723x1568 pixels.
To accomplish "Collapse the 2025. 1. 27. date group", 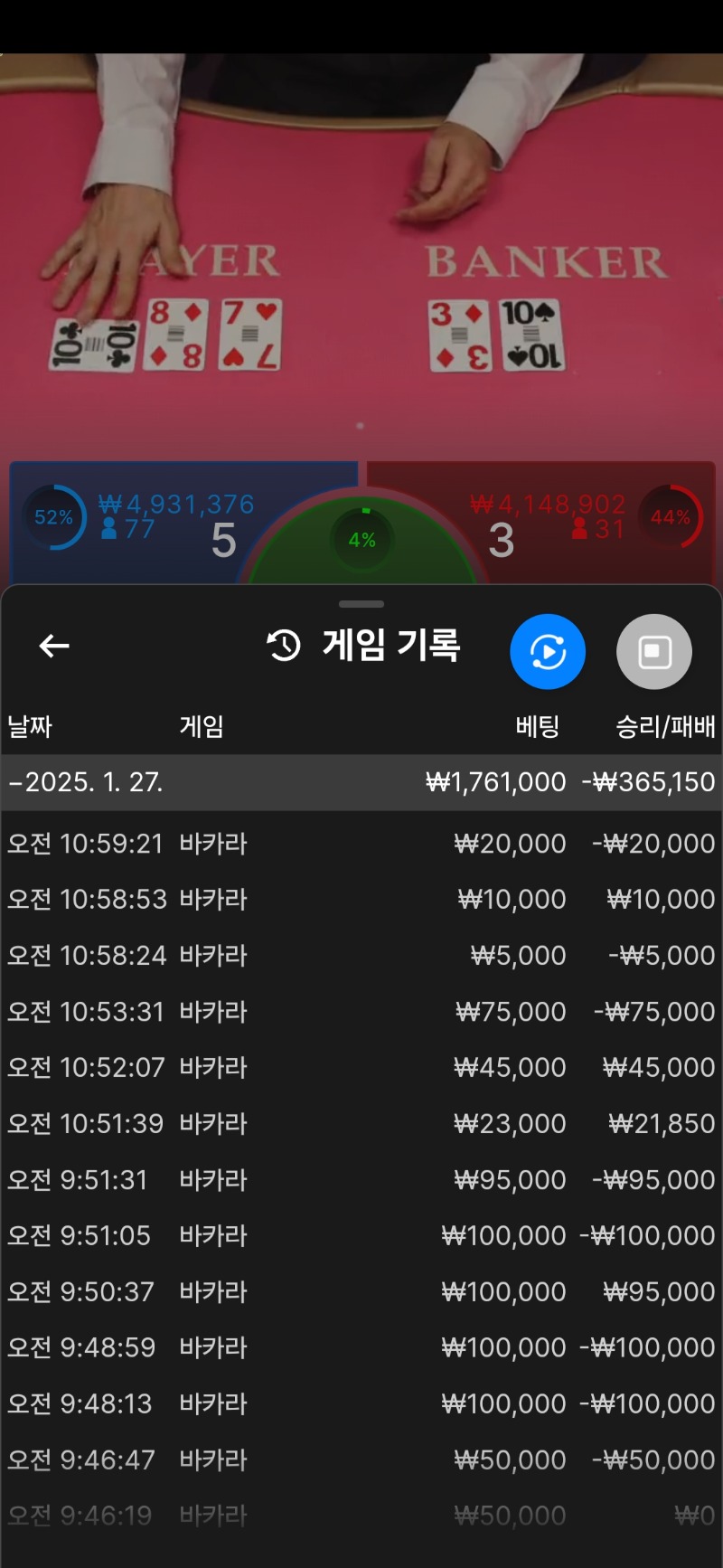I will click(361, 782).
